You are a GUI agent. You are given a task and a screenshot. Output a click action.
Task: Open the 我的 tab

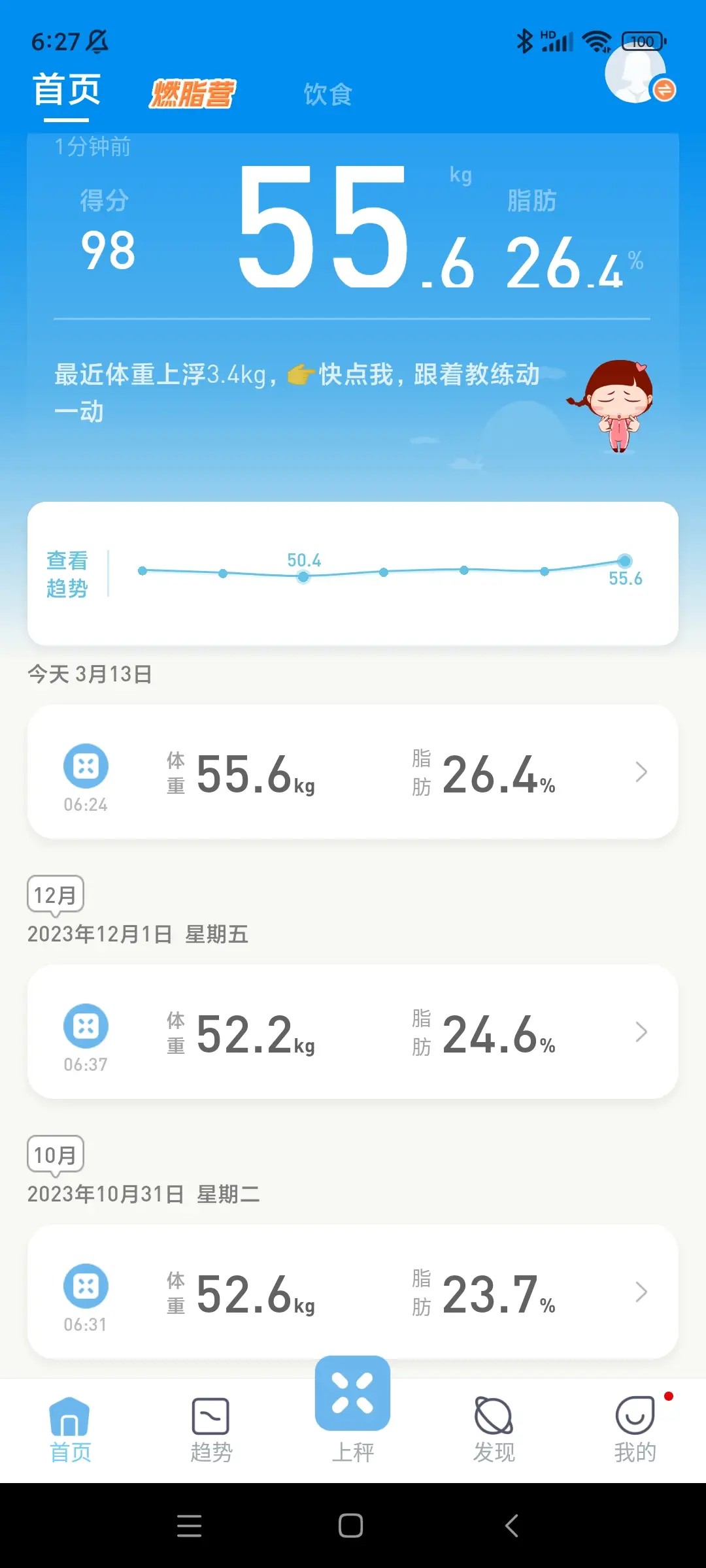coord(635,1429)
